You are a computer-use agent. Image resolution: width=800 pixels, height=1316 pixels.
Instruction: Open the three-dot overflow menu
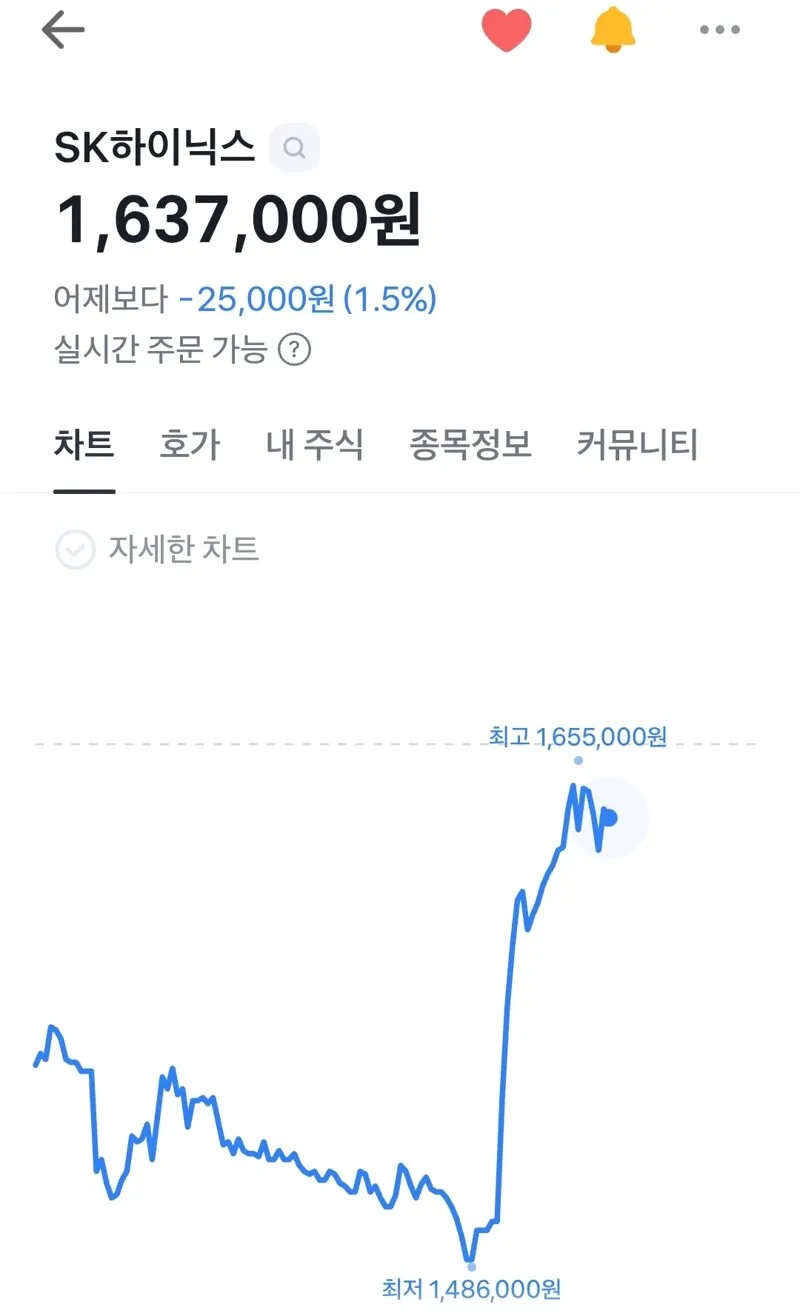[719, 30]
